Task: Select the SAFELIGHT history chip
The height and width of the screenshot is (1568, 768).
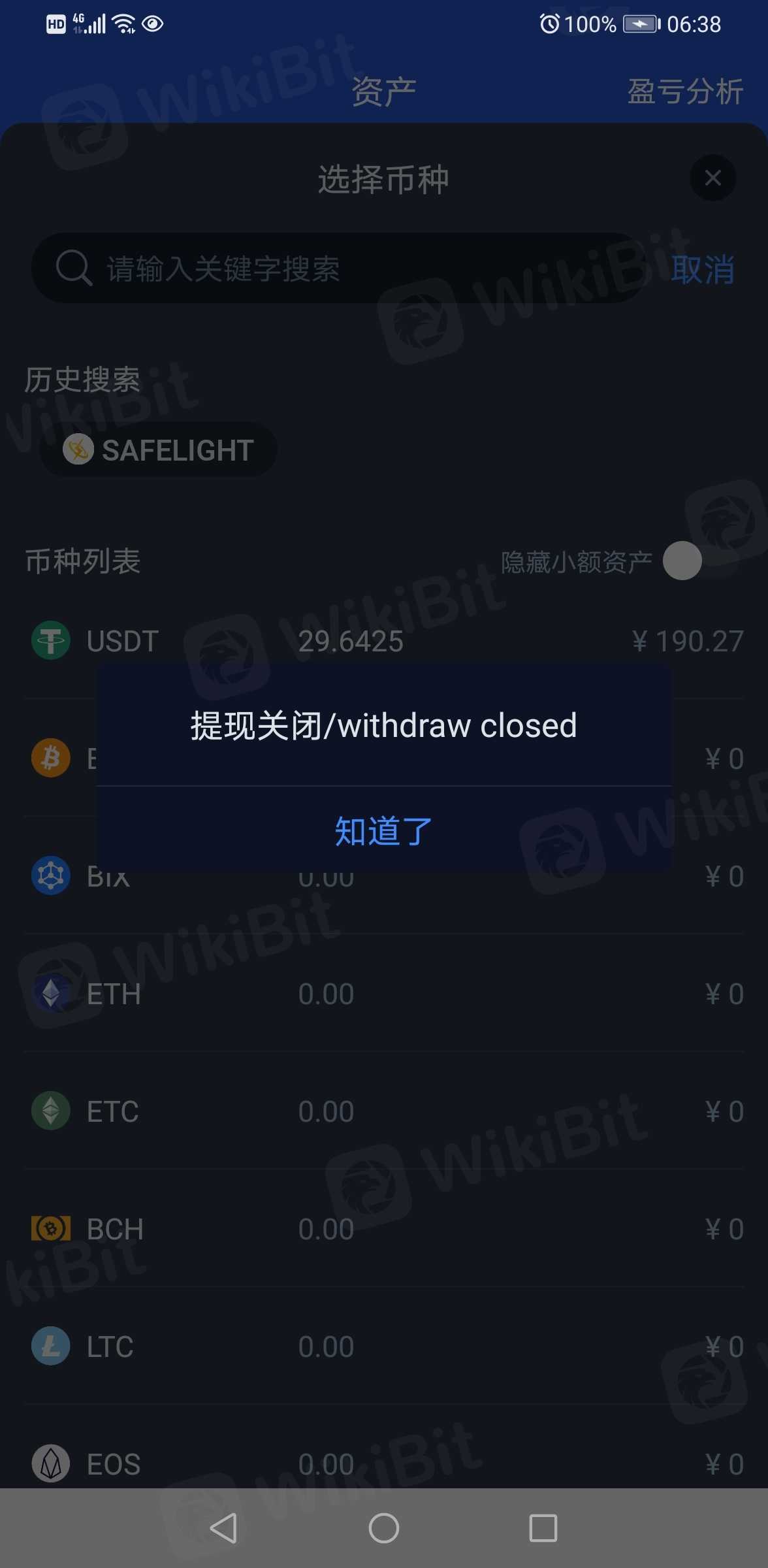Action: click(x=159, y=449)
